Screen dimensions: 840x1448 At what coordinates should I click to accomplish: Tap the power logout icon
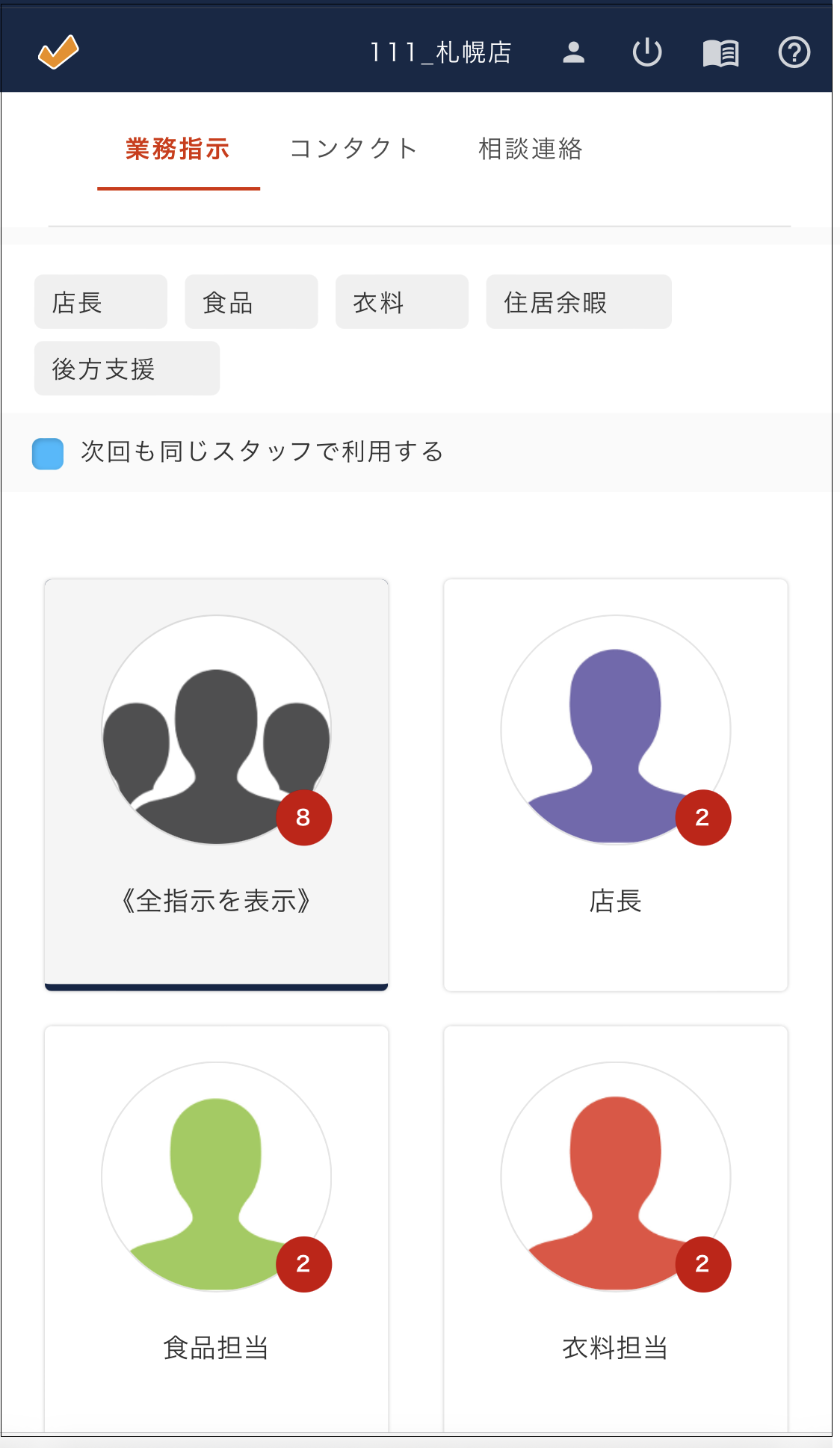(647, 52)
